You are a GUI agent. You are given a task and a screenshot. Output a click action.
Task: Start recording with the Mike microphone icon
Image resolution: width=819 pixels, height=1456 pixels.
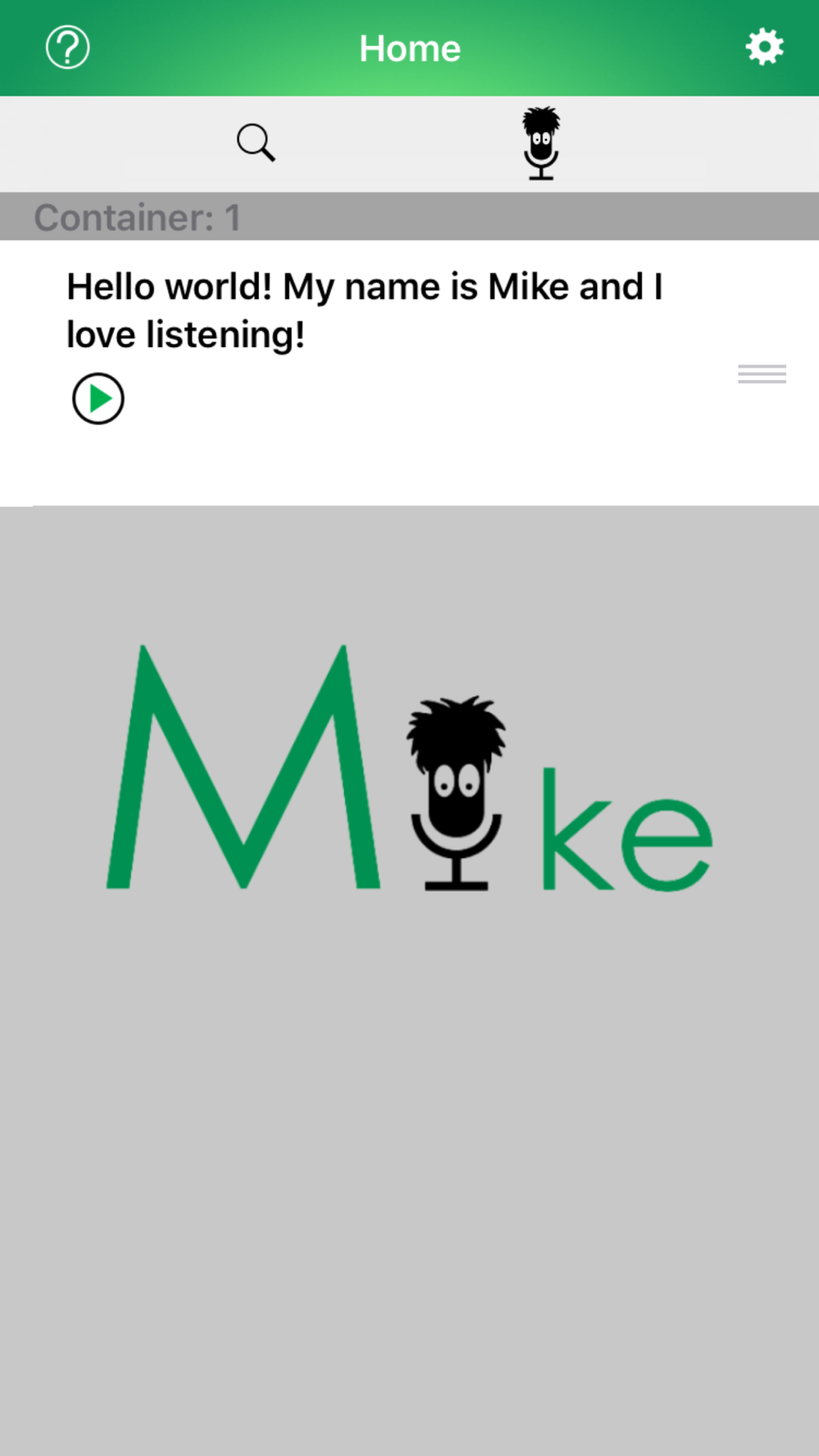[541, 143]
